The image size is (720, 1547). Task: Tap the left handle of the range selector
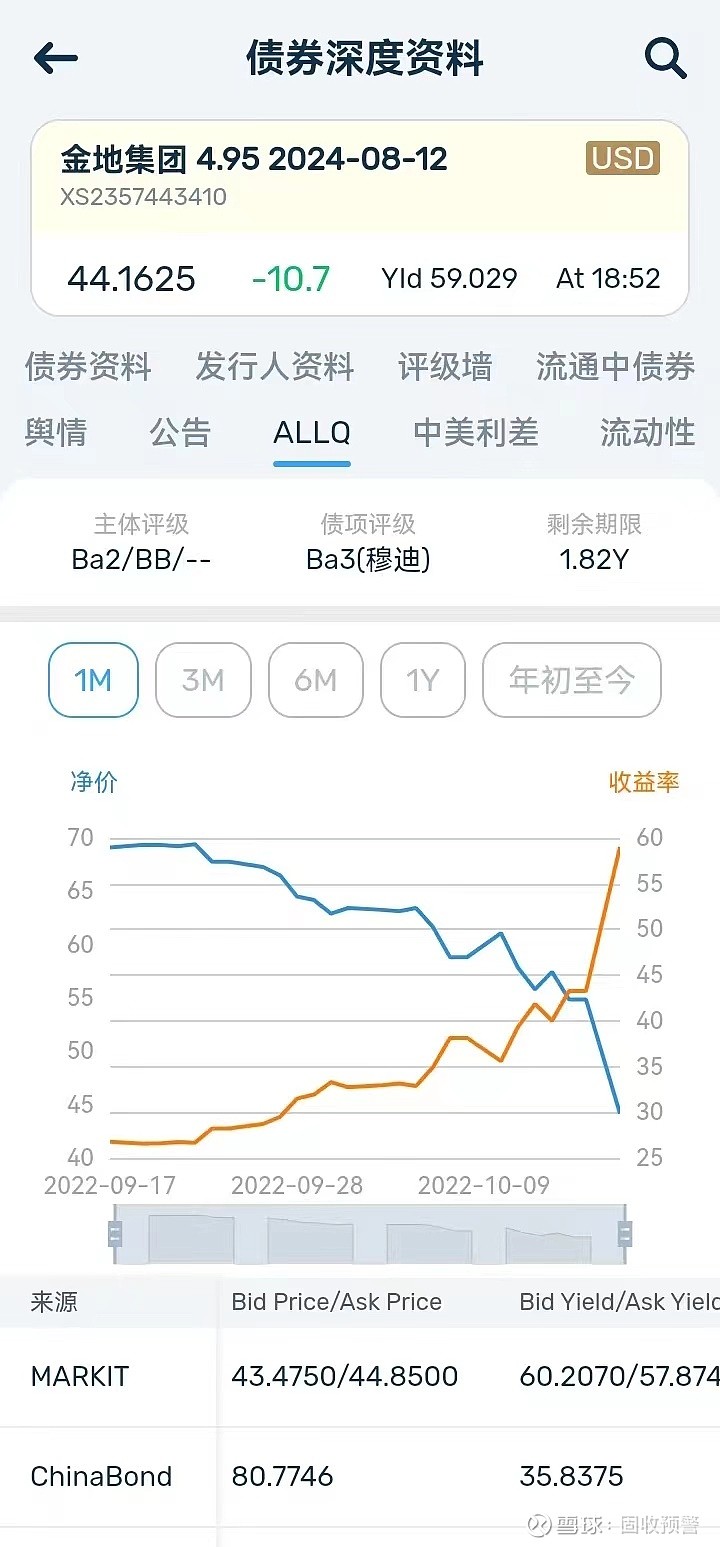point(115,1234)
